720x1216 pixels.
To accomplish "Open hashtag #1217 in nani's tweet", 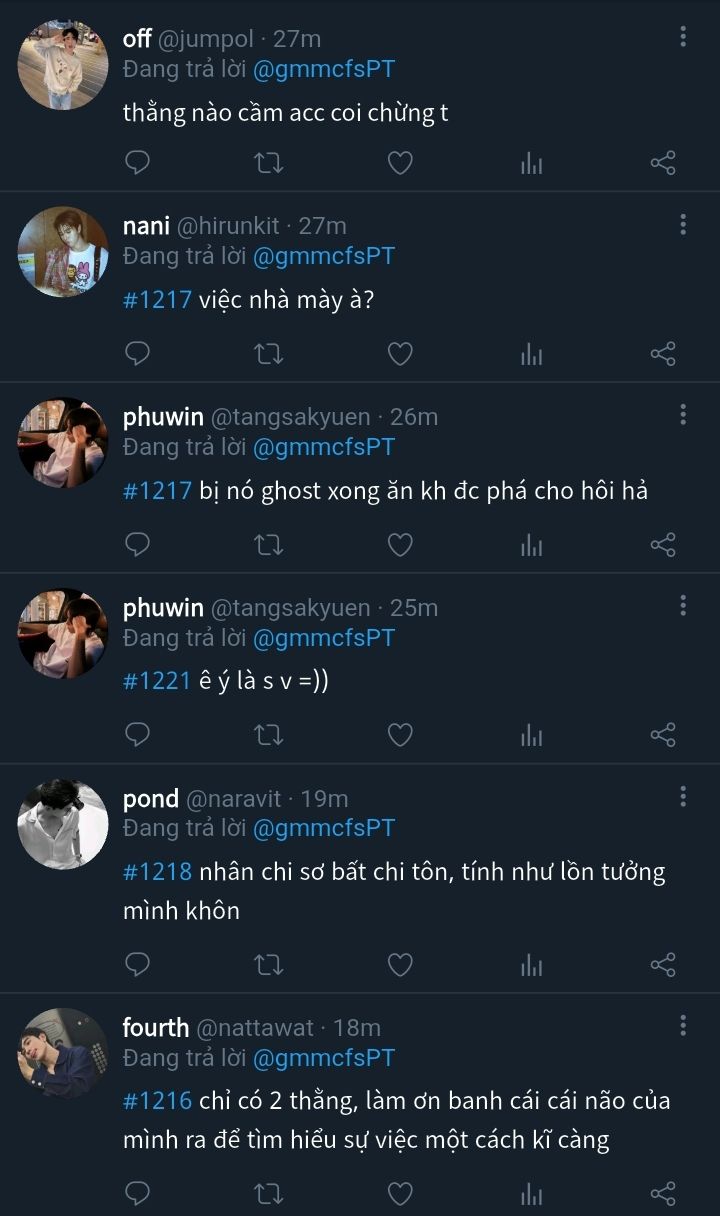I will [x=157, y=299].
